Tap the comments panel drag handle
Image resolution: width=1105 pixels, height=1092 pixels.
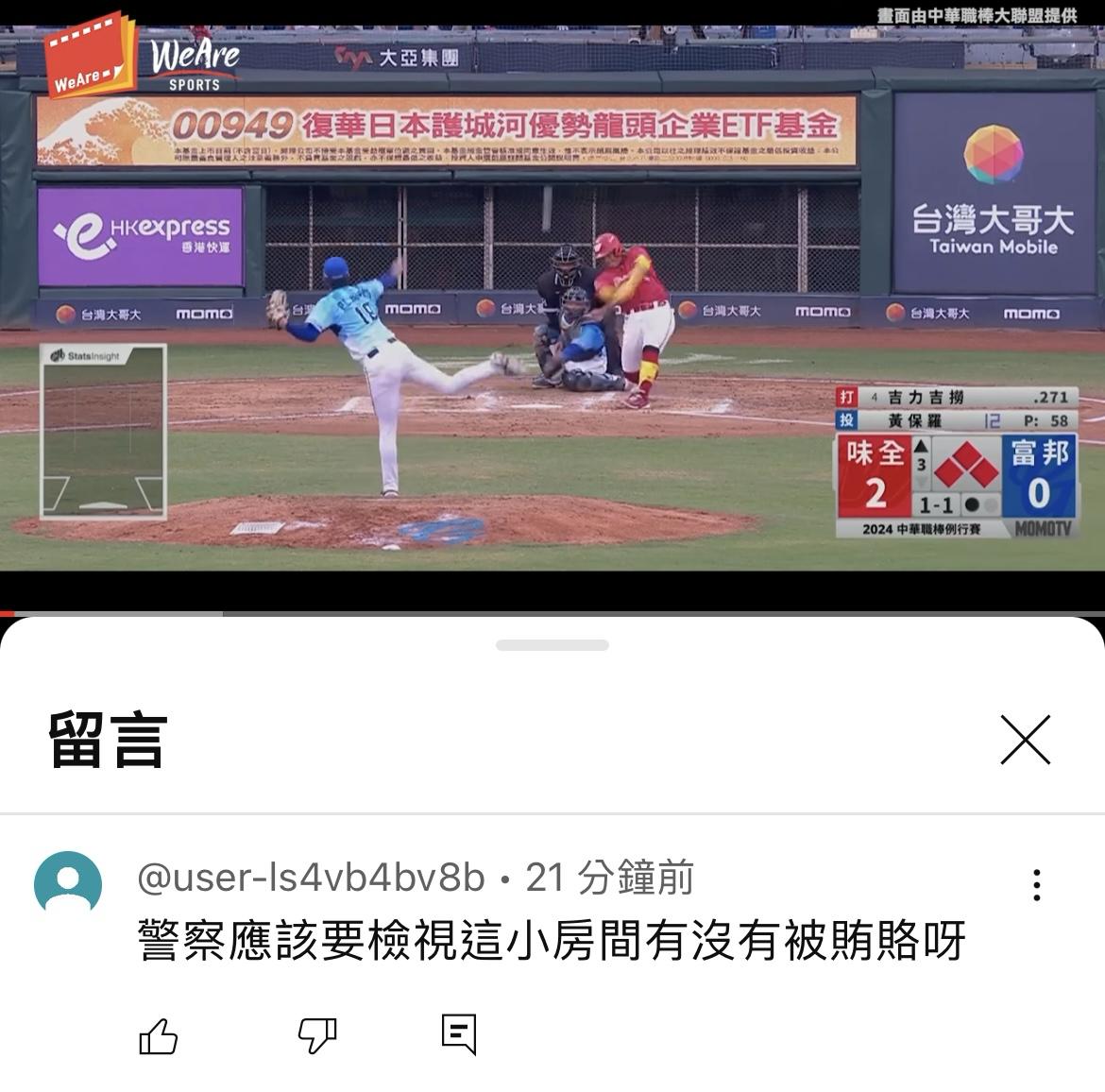tap(552, 645)
